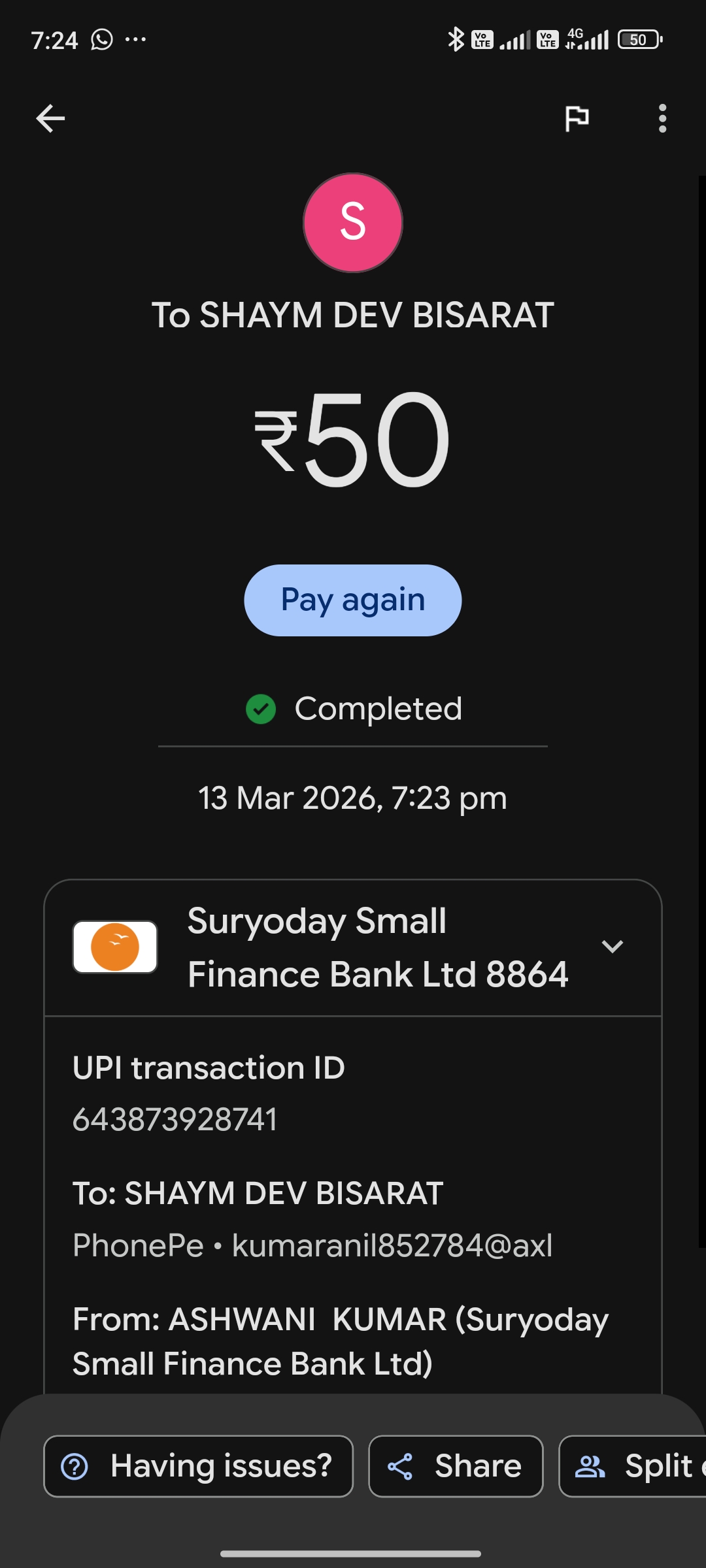
Task: Share this payment receipt
Action: click(456, 1466)
